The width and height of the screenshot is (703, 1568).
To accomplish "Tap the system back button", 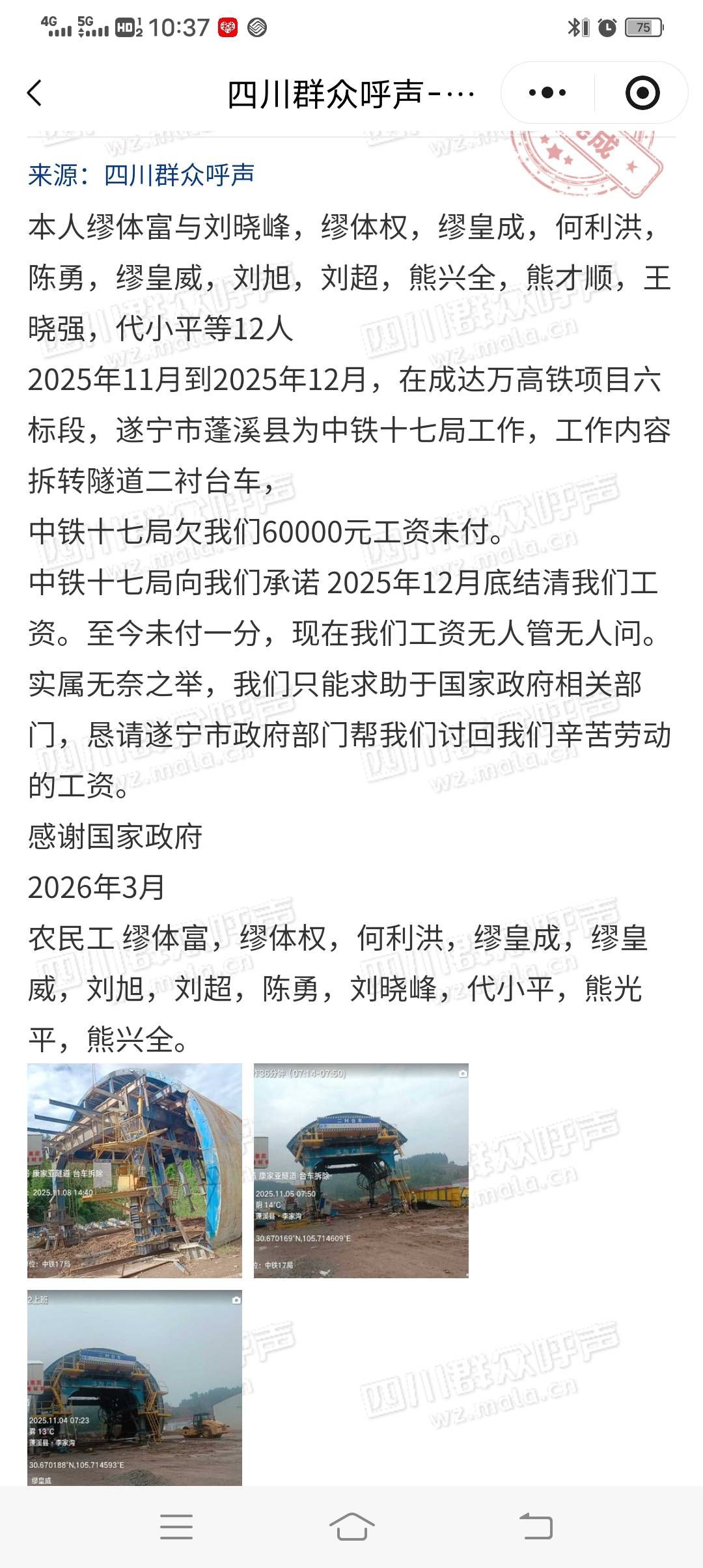I will click(536, 1526).
